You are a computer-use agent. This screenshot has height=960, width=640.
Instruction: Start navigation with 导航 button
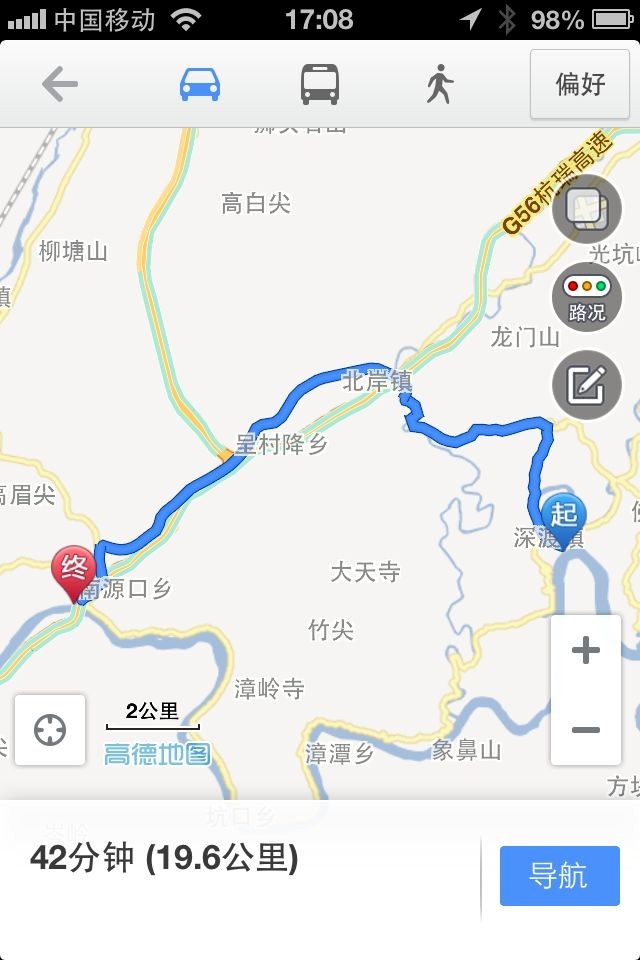click(559, 876)
